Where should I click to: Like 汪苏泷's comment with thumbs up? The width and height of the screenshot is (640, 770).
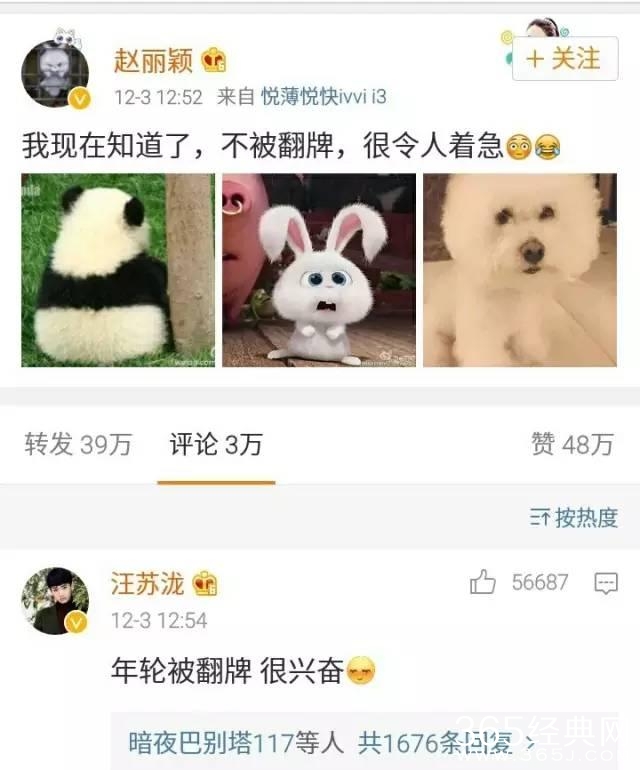pos(484,583)
